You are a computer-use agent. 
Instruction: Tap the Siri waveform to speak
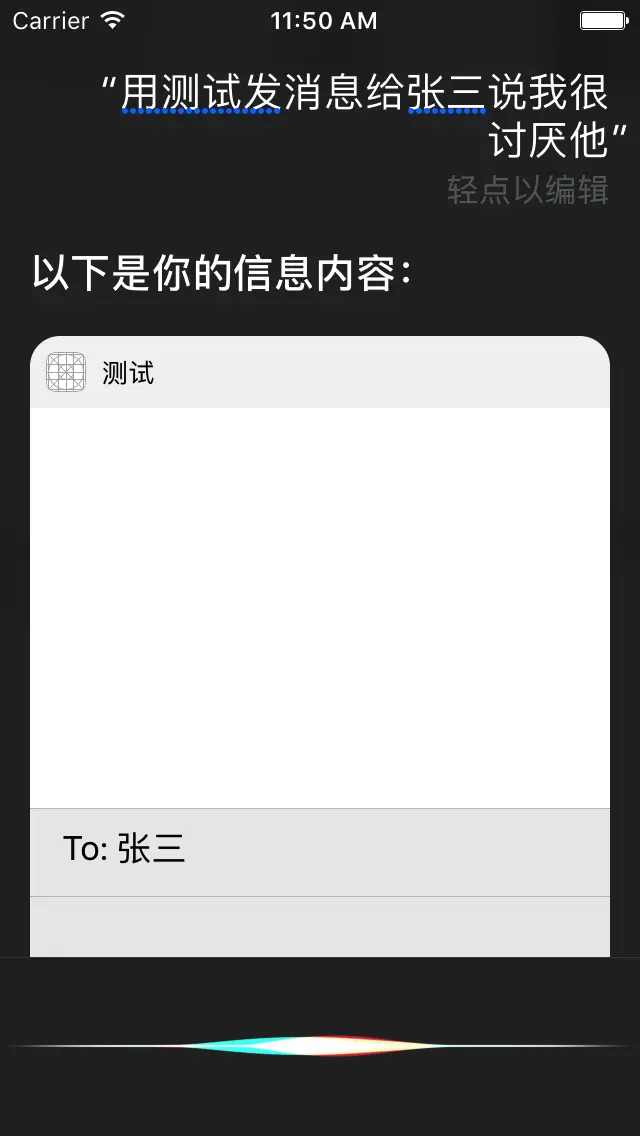pyautogui.click(x=320, y=1046)
